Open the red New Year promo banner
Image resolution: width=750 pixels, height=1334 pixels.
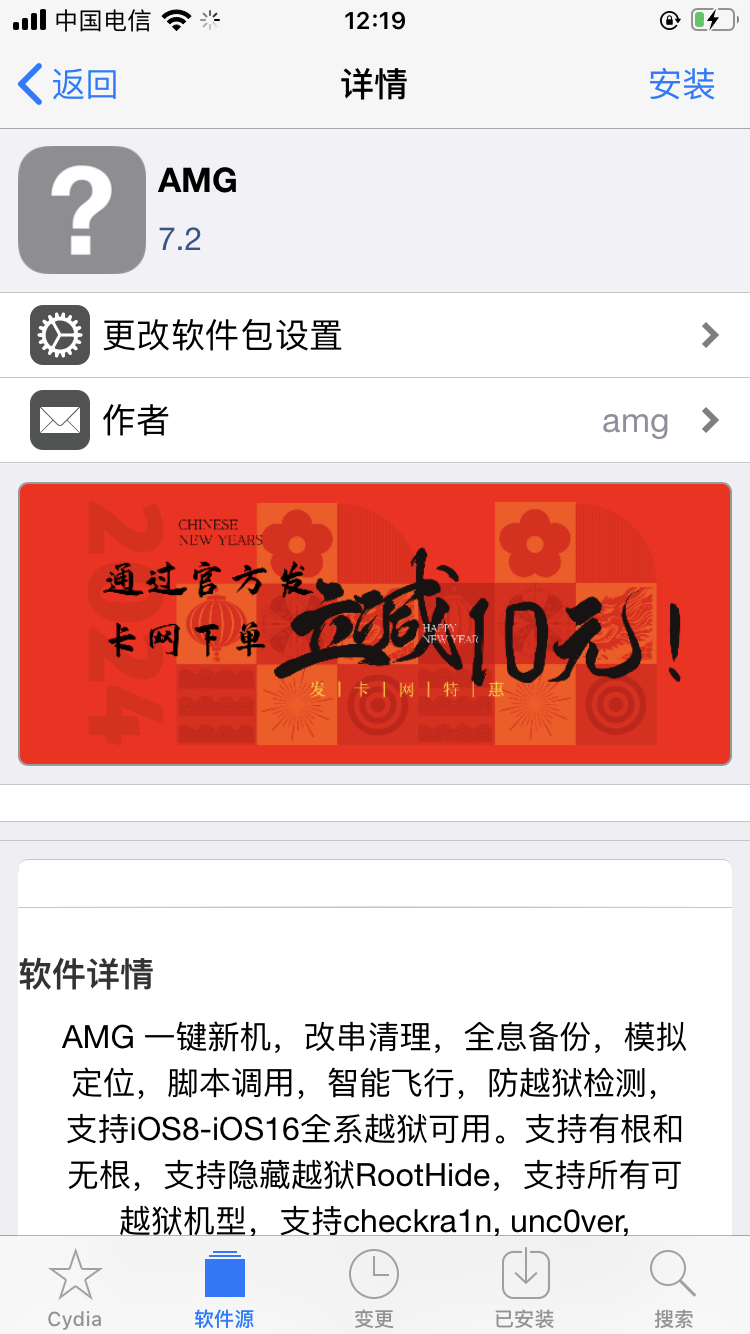[375, 624]
